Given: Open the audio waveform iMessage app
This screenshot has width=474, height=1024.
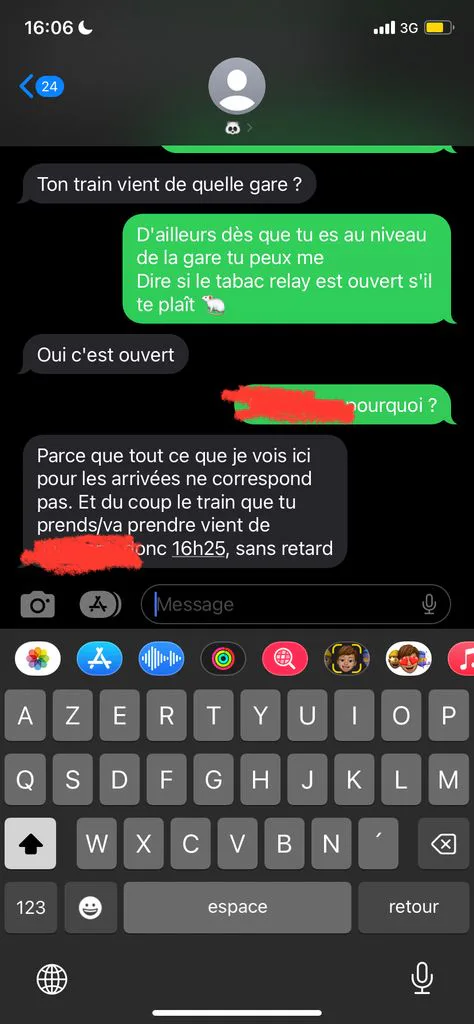Looking at the screenshot, I should click(161, 658).
